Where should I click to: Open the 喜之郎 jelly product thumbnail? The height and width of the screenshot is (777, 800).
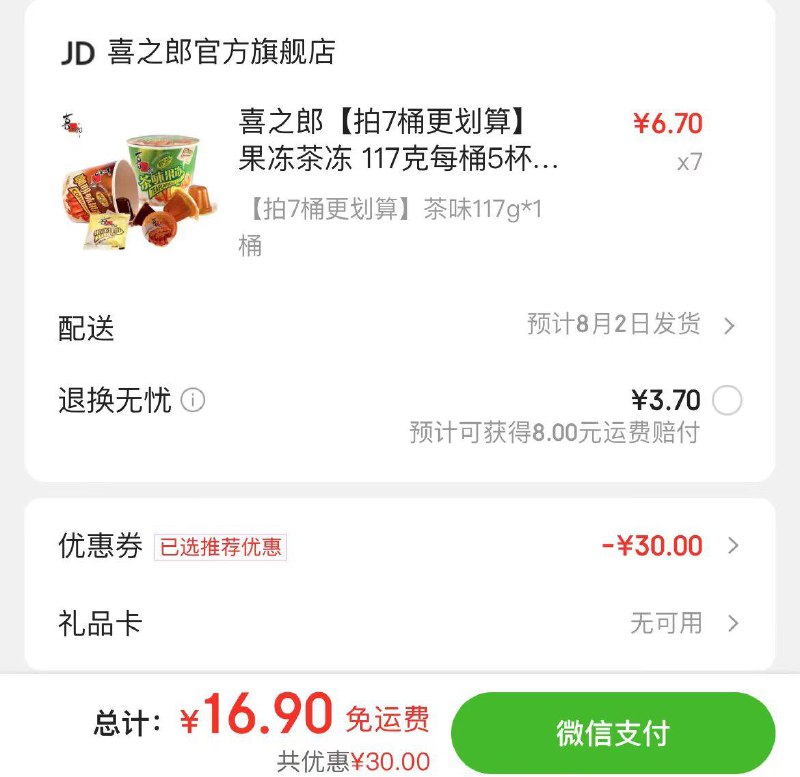[138, 180]
